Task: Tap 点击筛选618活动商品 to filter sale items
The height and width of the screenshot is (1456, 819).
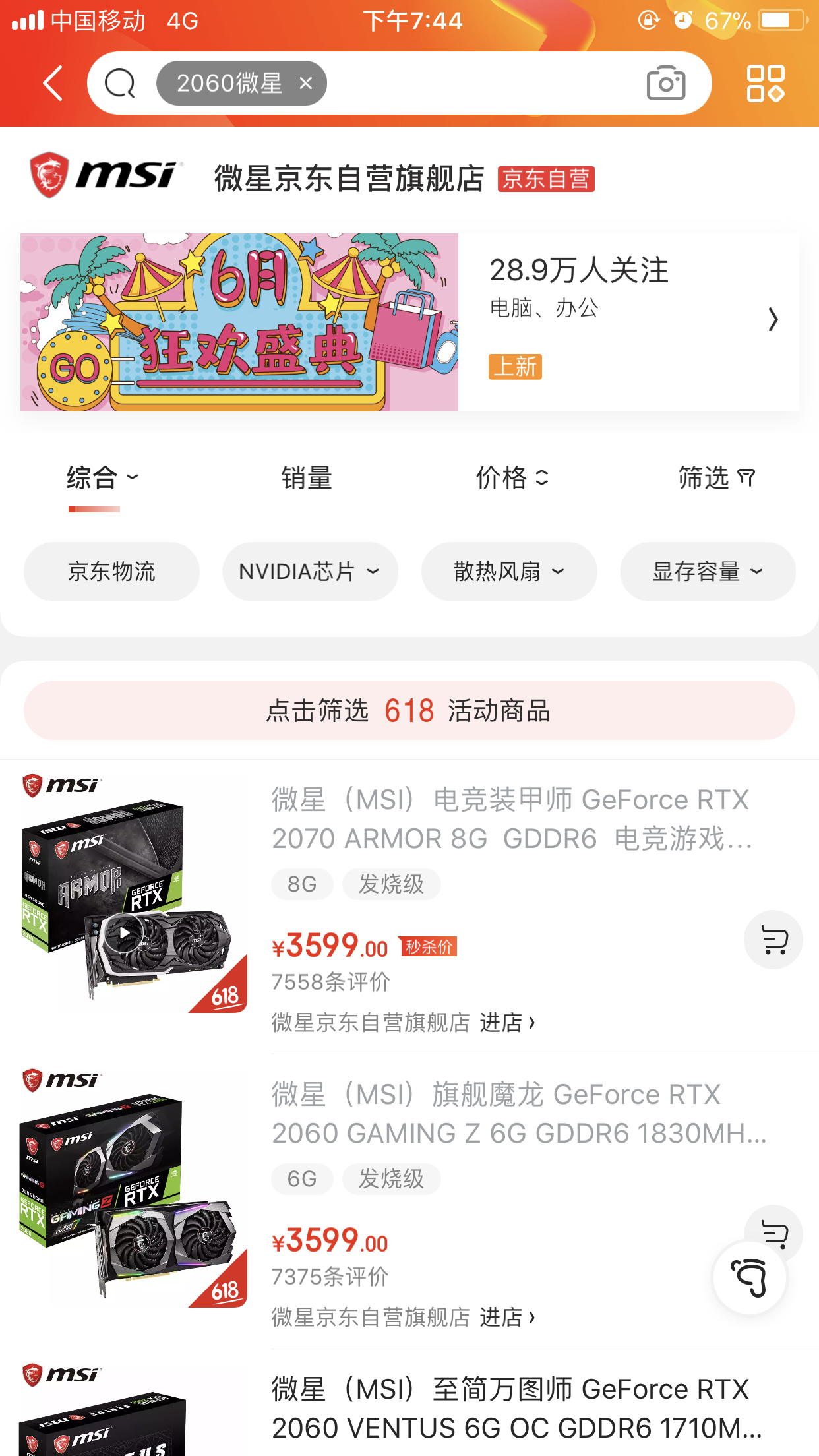Action: pos(409,711)
